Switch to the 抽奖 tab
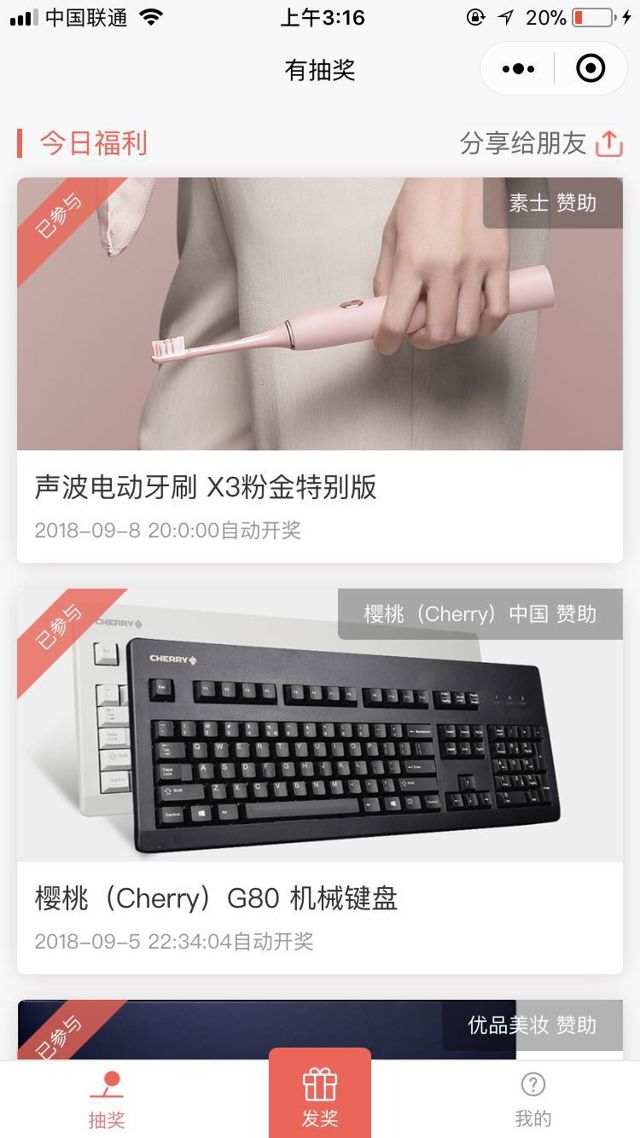This screenshot has width=640, height=1138. tap(106, 1098)
